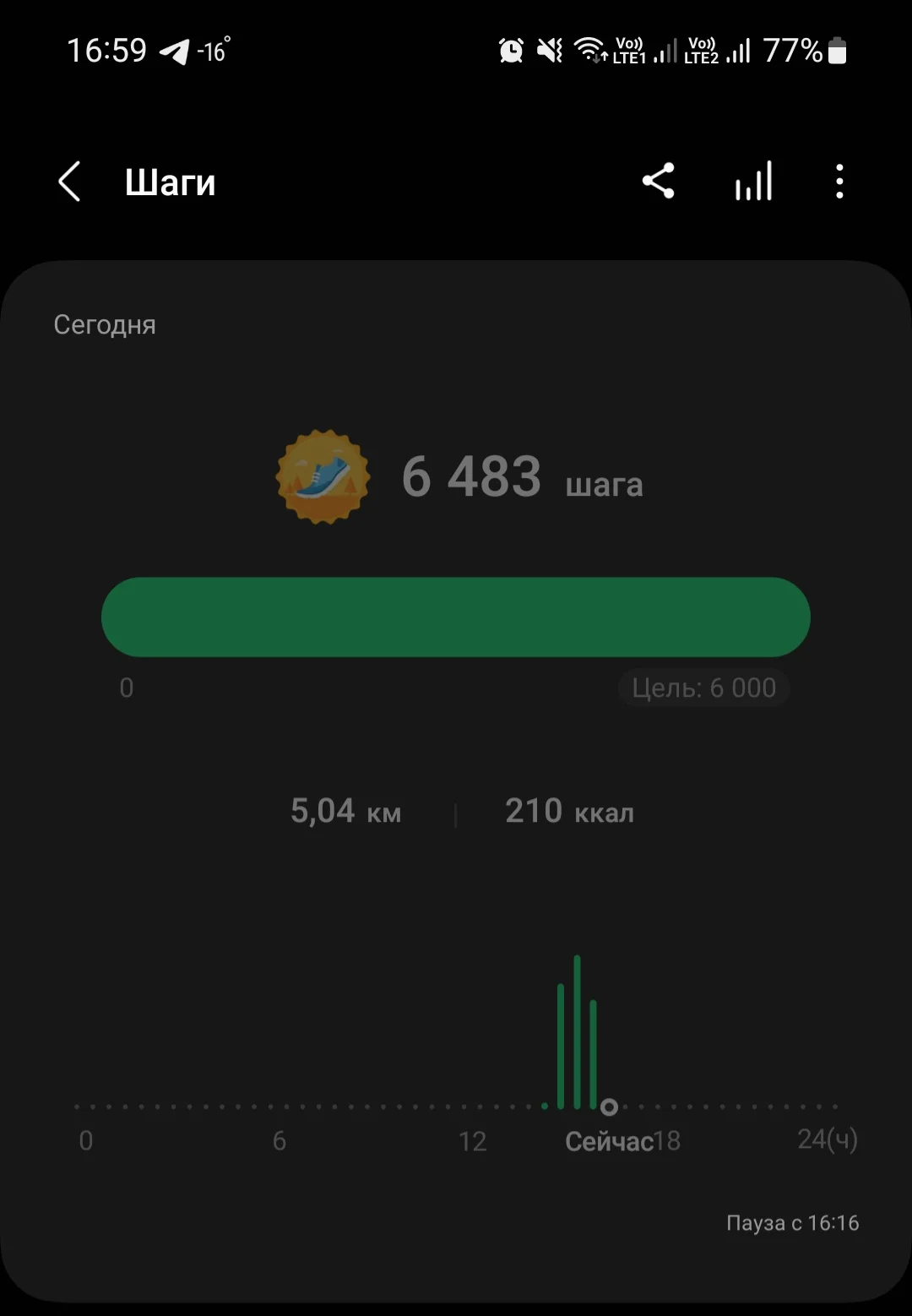
Task: Go back from the Шаги screen
Action: (x=69, y=182)
